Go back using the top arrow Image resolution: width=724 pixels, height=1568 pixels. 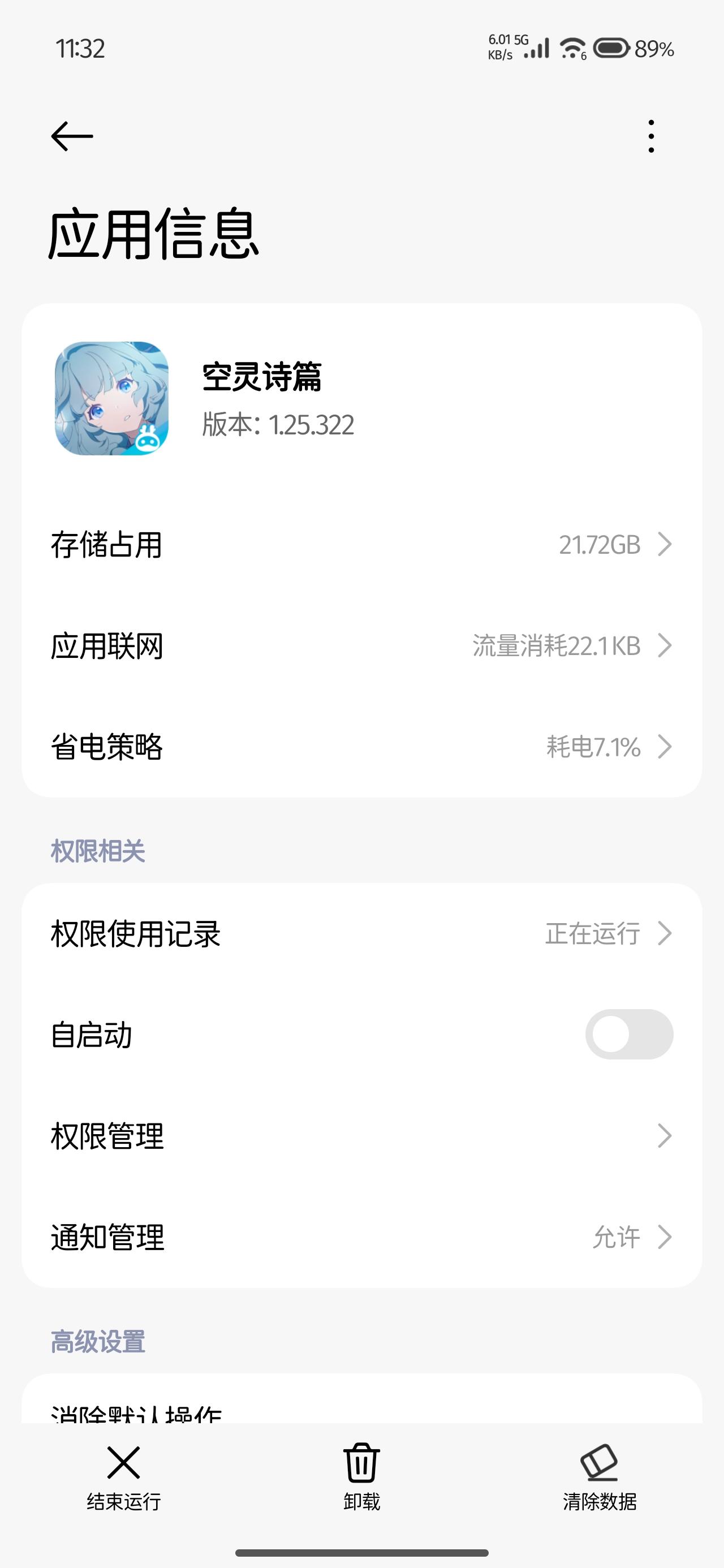click(72, 136)
